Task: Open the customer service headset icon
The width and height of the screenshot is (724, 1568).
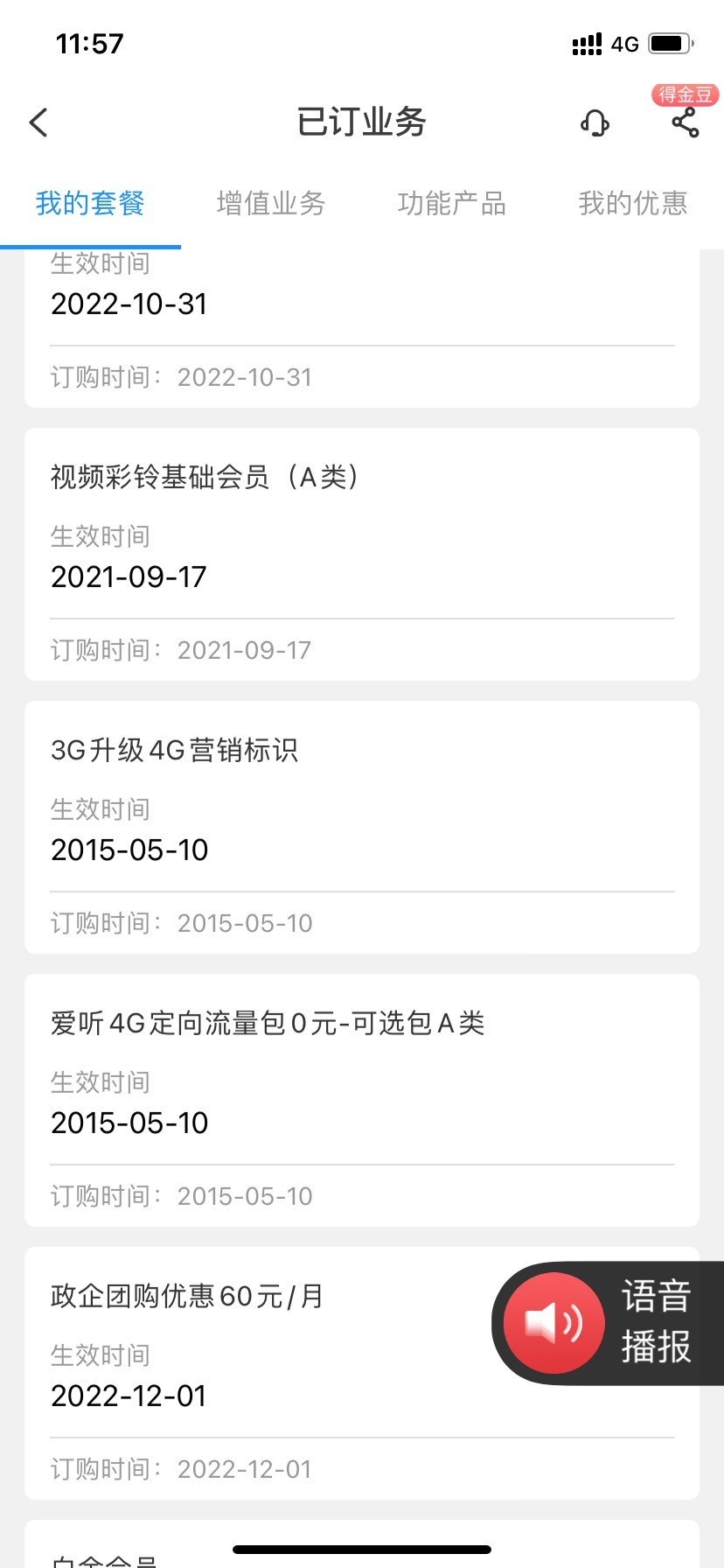Action: pos(595,122)
